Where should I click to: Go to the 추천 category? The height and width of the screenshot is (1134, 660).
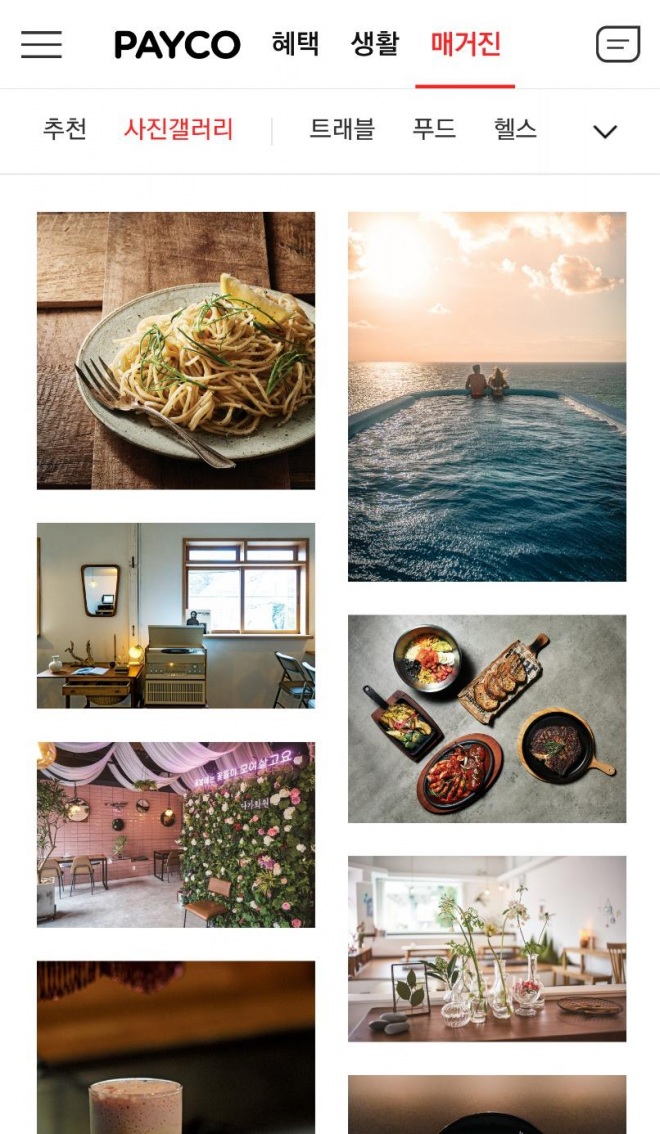[65, 130]
